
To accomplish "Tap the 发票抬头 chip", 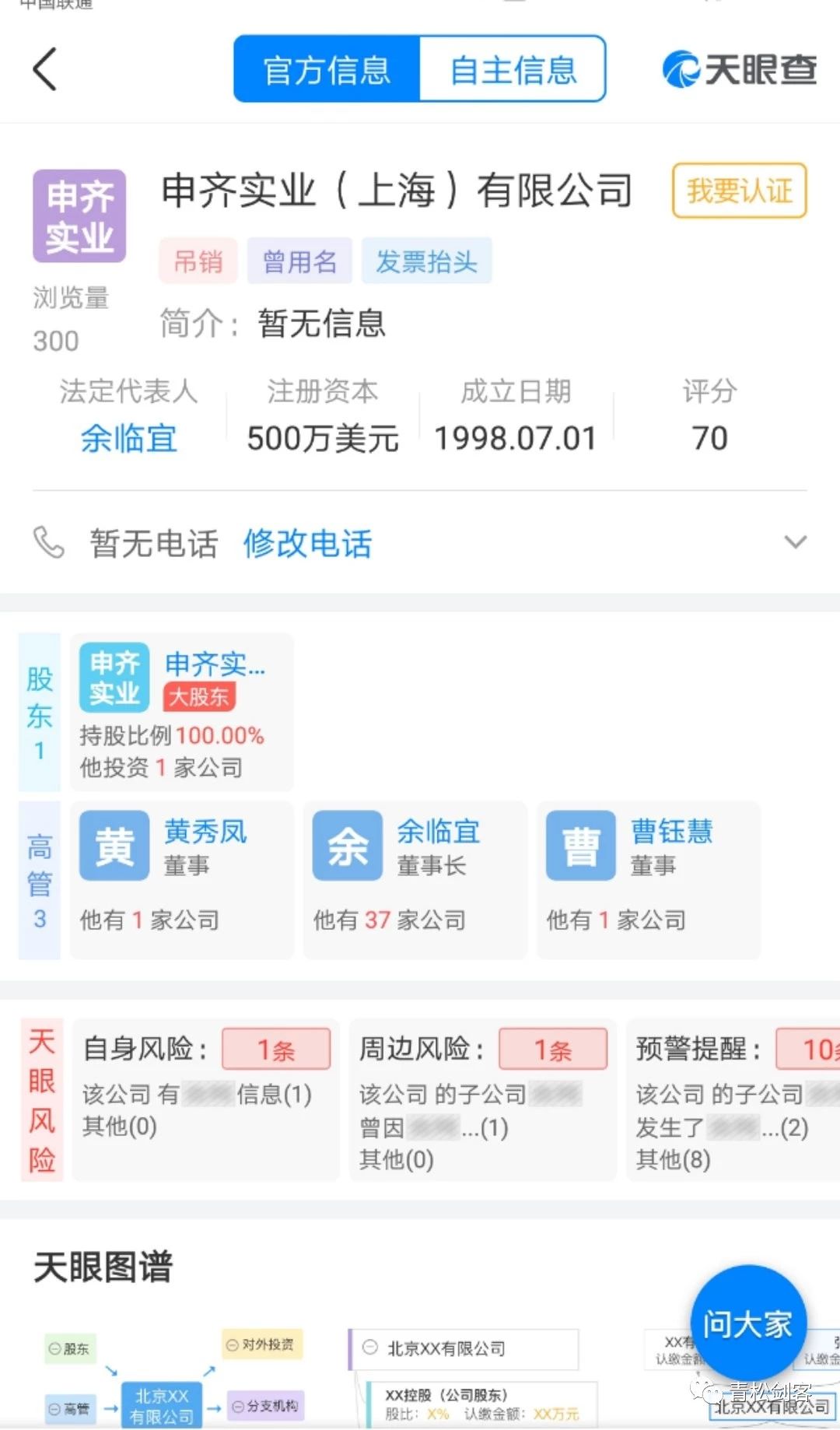I will [x=426, y=261].
